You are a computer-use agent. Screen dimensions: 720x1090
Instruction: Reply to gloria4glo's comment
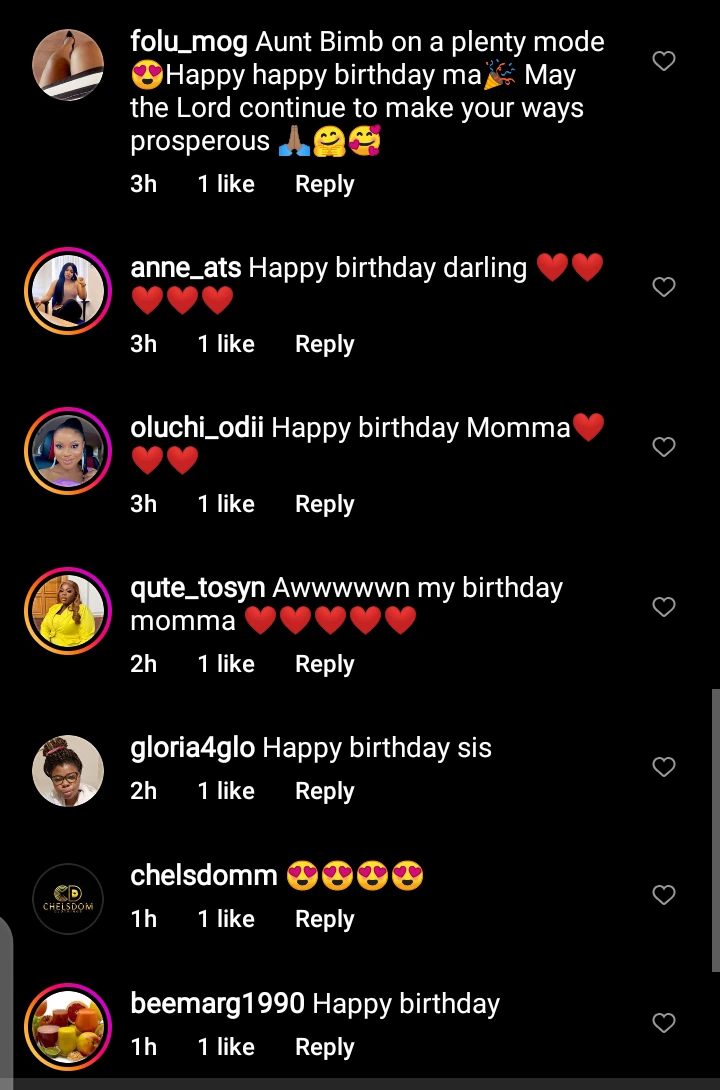pyautogui.click(x=324, y=791)
